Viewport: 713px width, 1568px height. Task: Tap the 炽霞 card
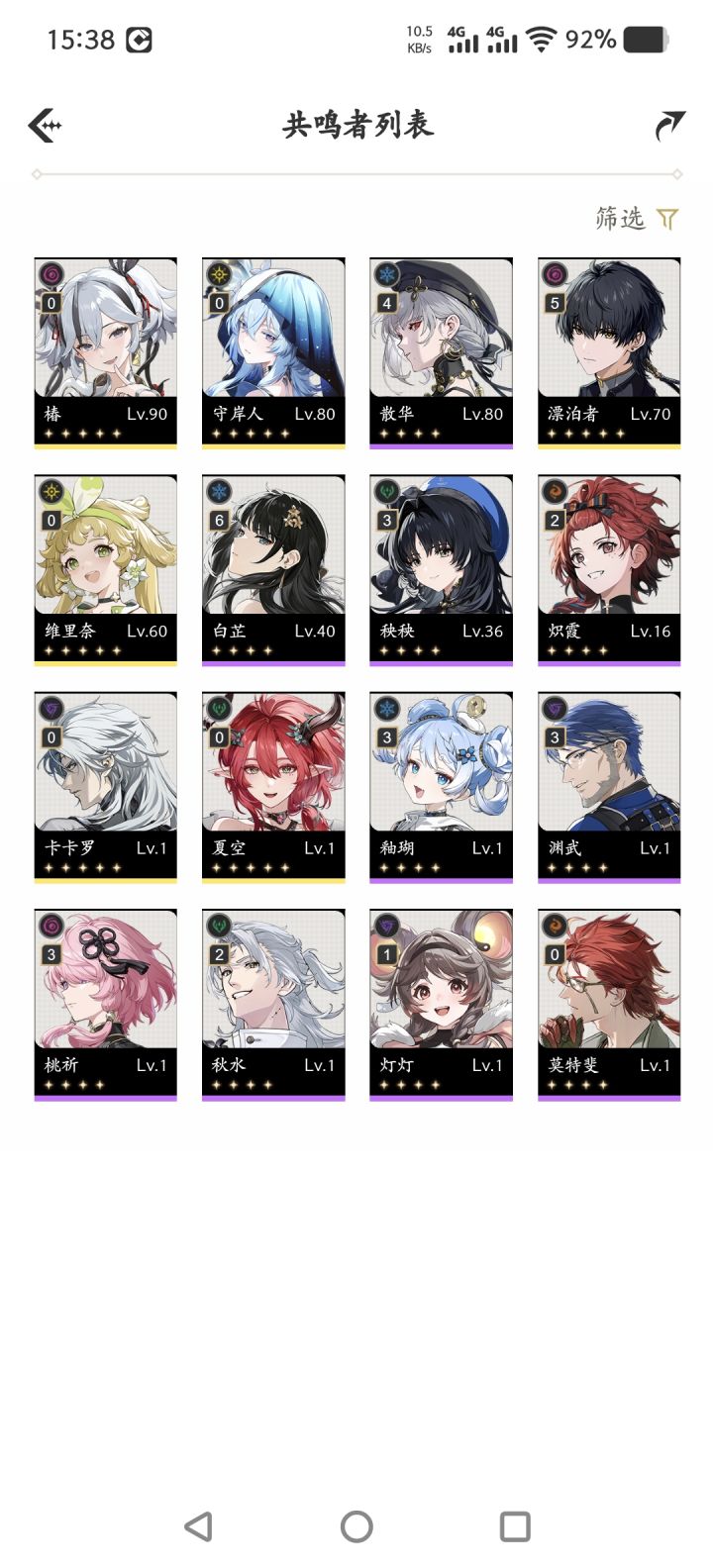coord(609,570)
